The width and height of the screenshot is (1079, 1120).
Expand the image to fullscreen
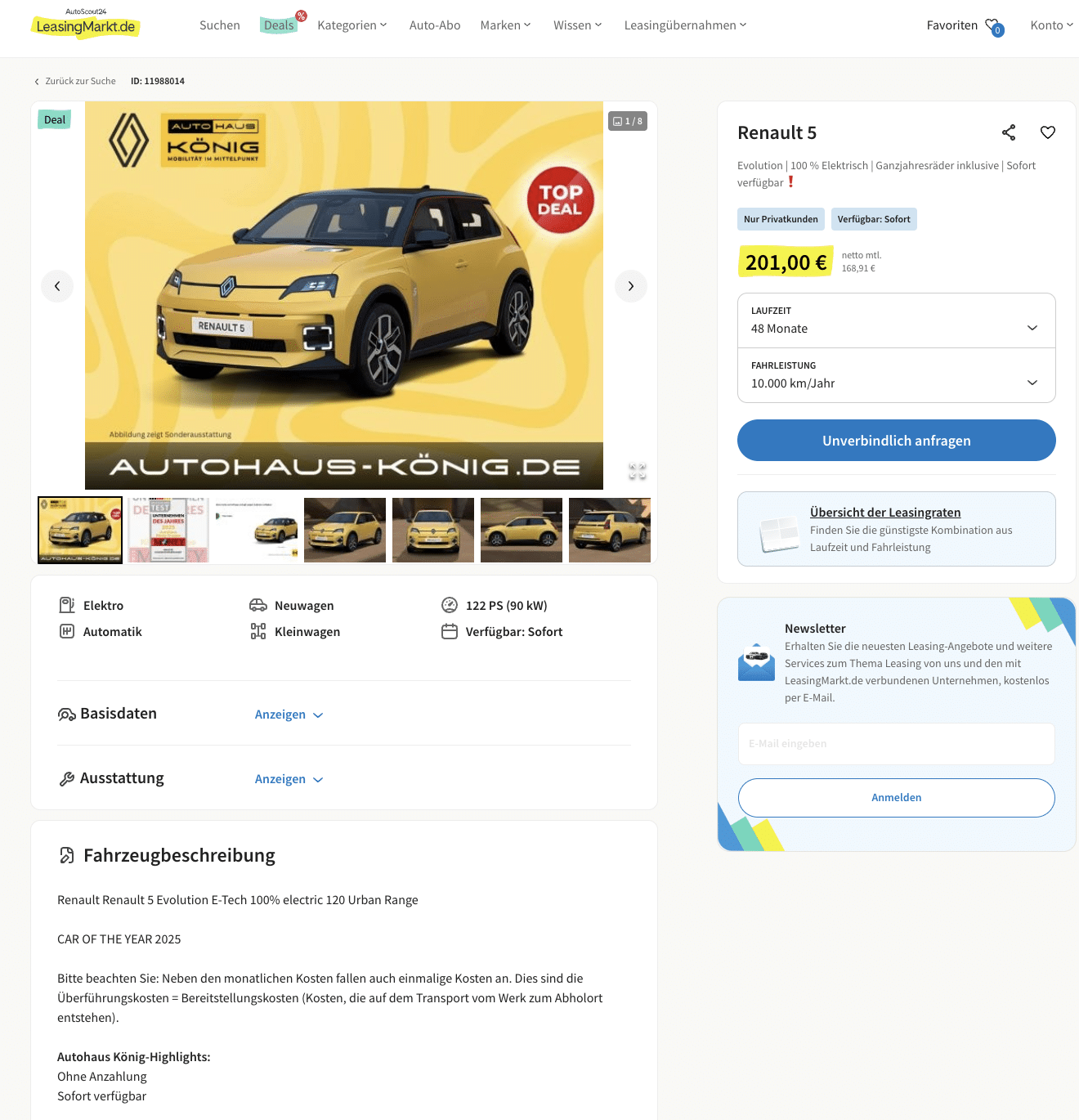[x=637, y=471]
